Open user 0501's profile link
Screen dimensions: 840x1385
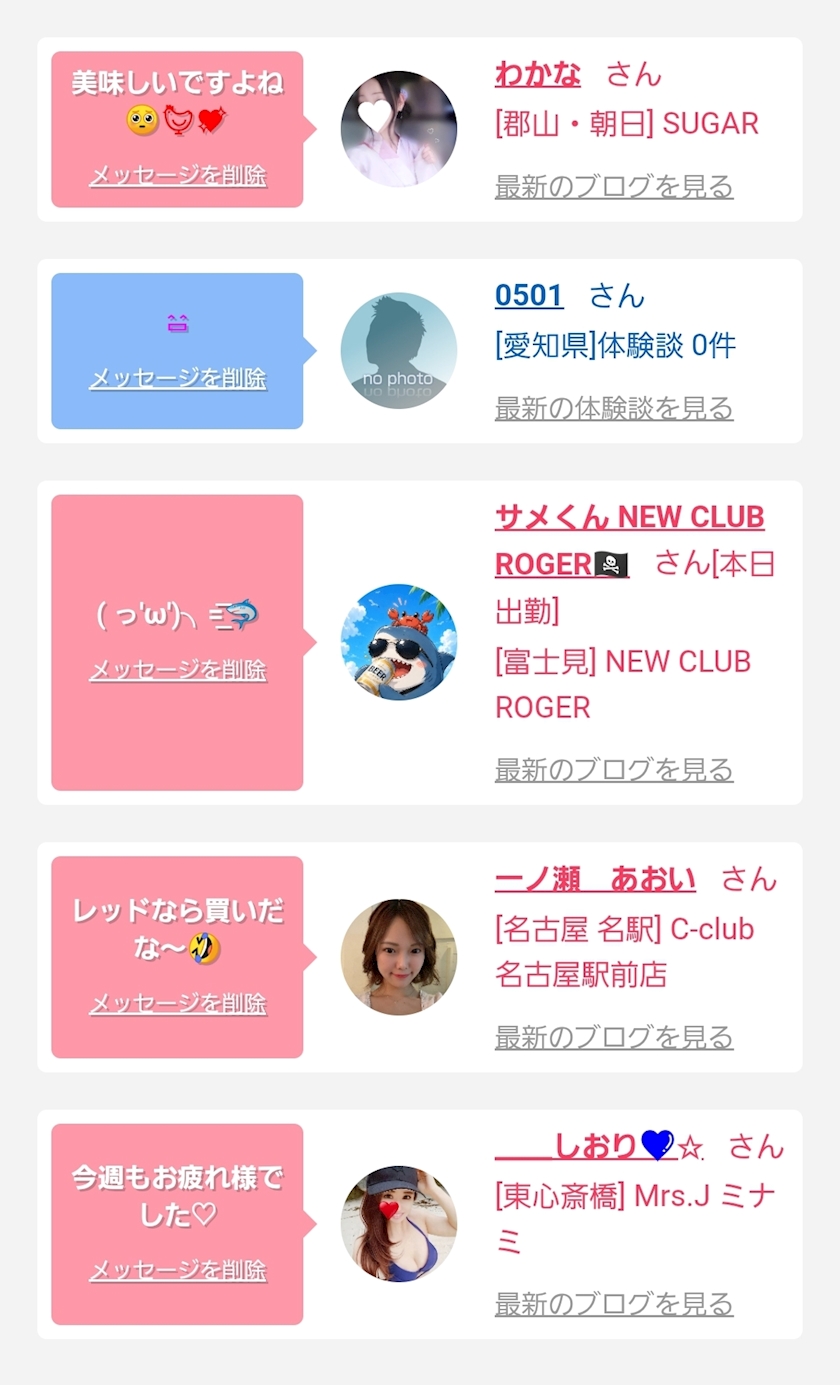coord(529,296)
